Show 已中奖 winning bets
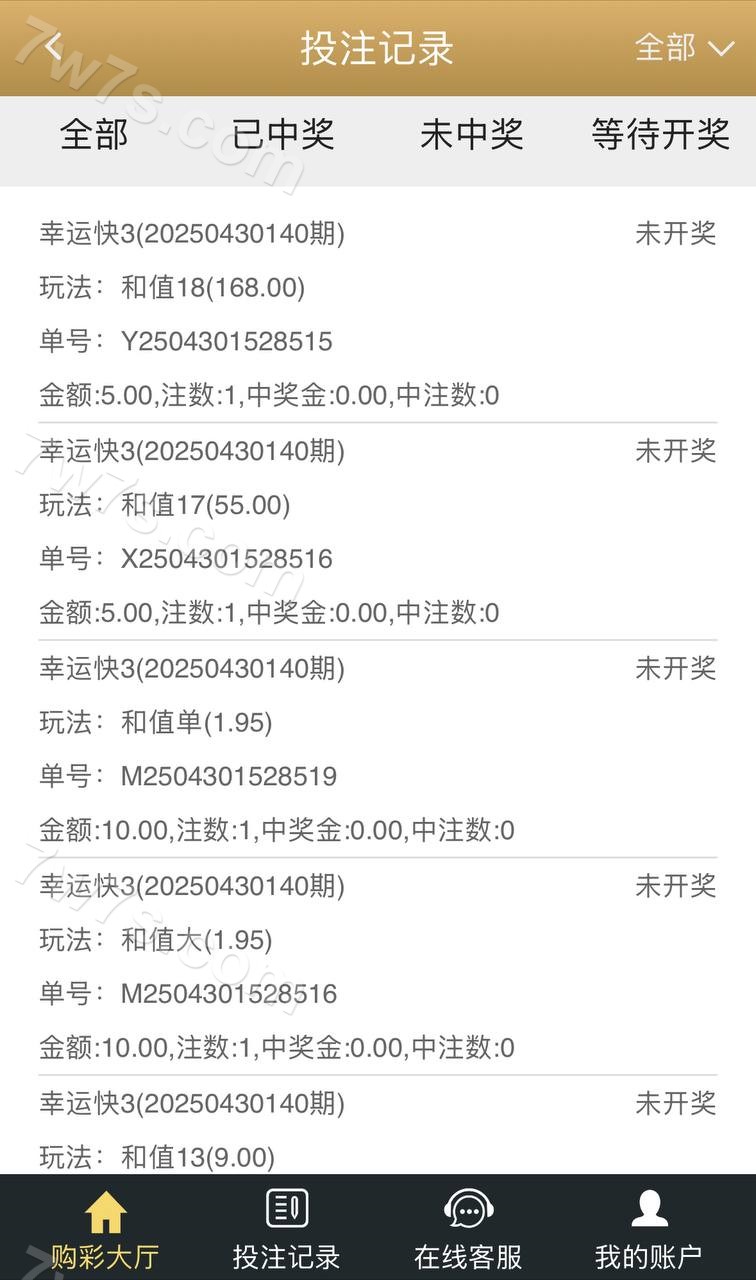This screenshot has width=756, height=1280. 283,134
